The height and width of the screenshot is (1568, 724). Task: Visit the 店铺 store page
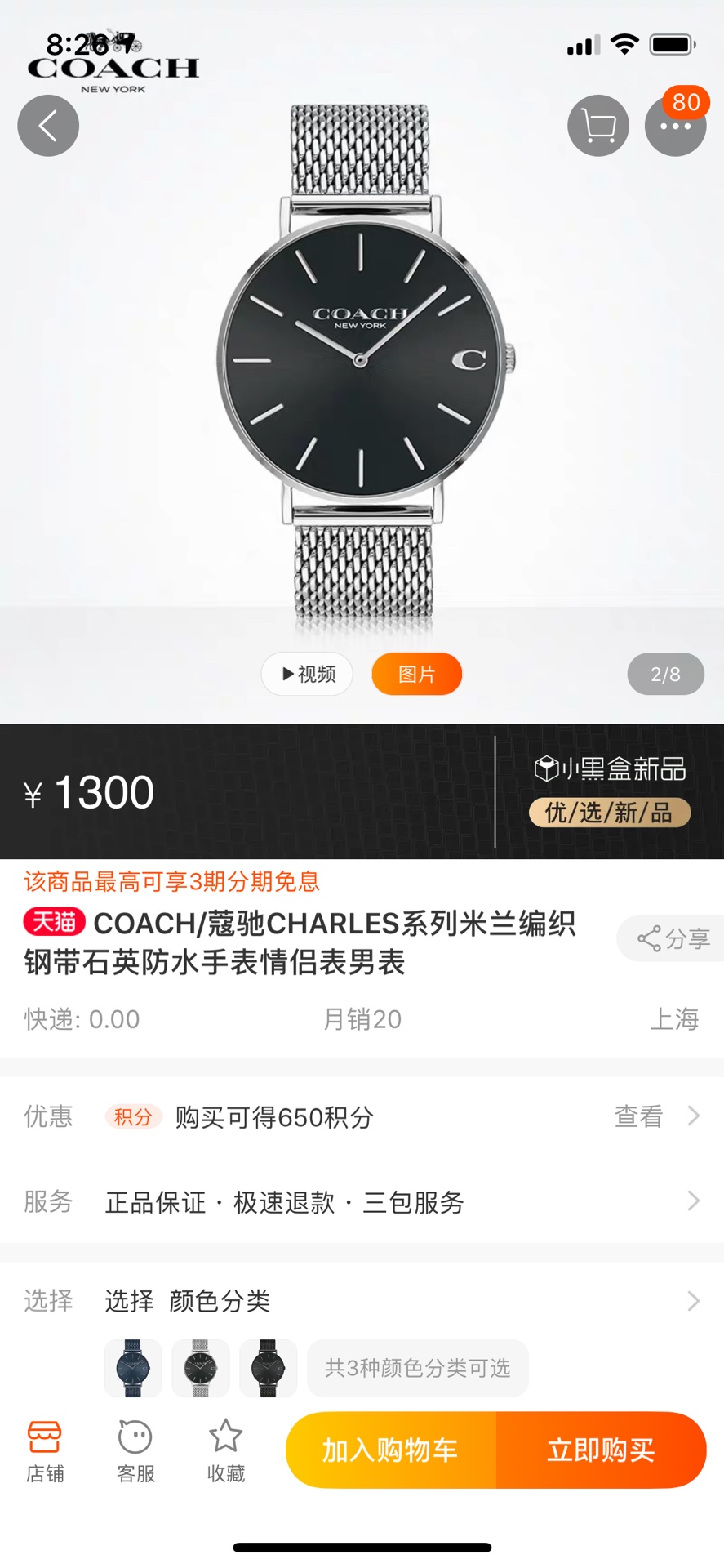45,1450
